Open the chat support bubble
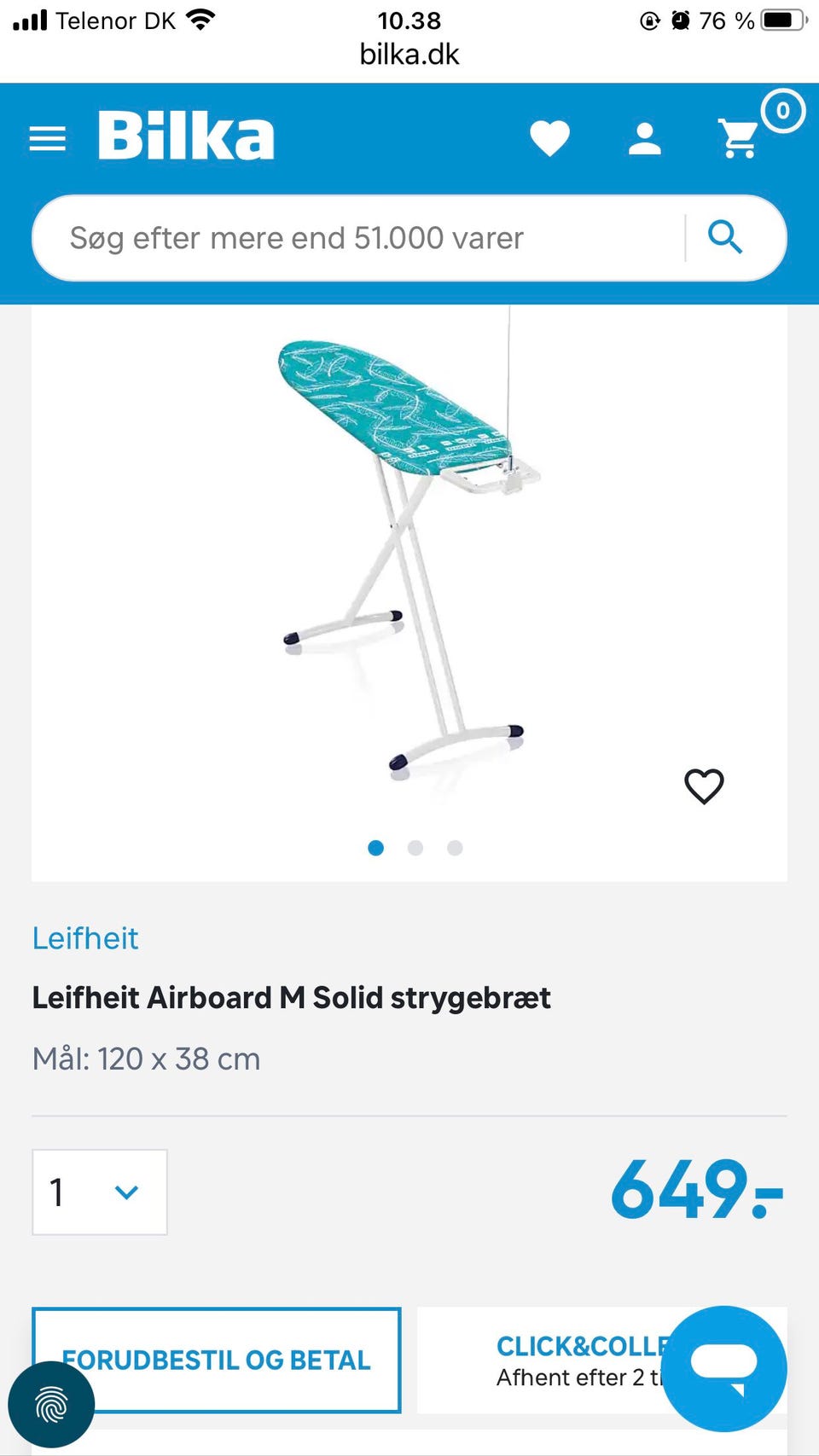The width and height of the screenshot is (819, 1456). (723, 1367)
